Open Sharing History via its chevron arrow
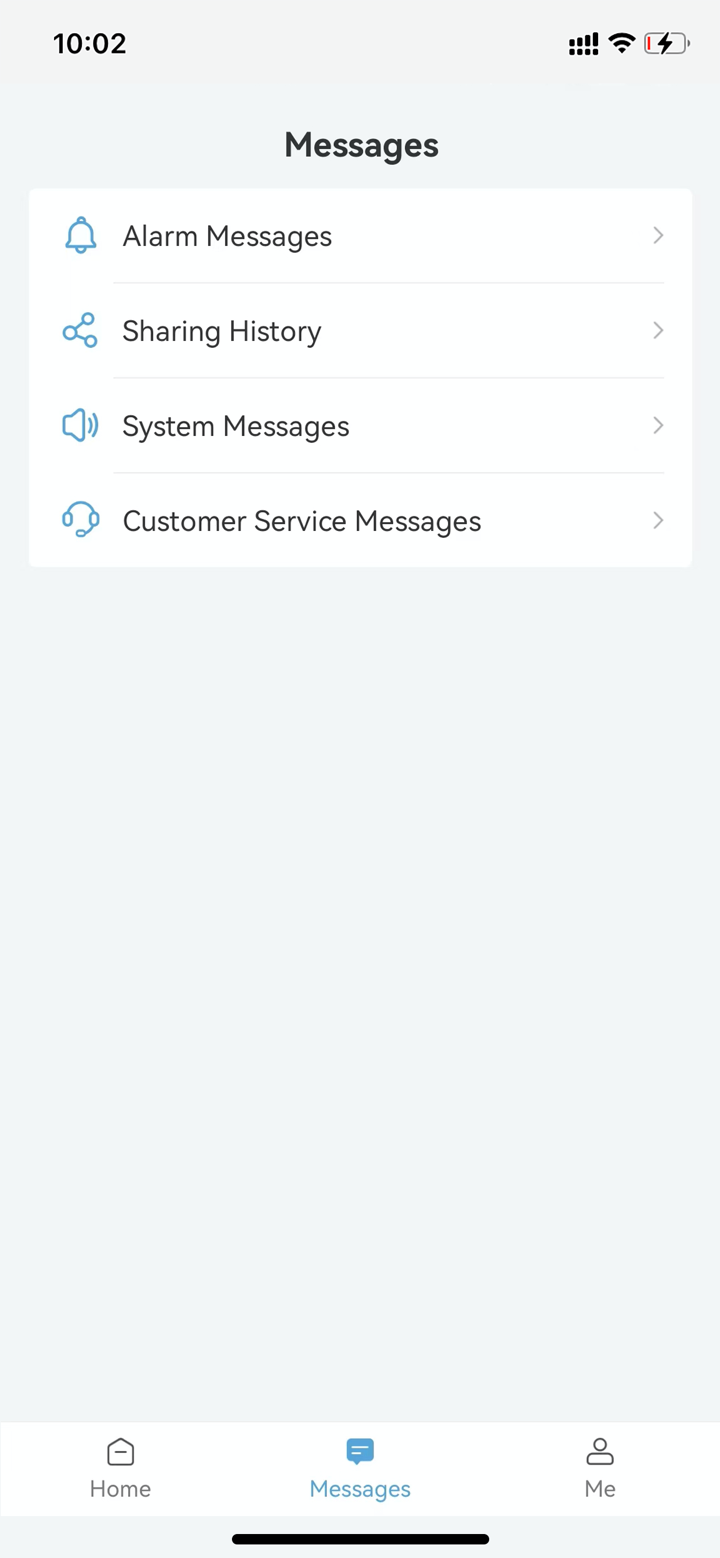The width and height of the screenshot is (720, 1558). (x=657, y=330)
